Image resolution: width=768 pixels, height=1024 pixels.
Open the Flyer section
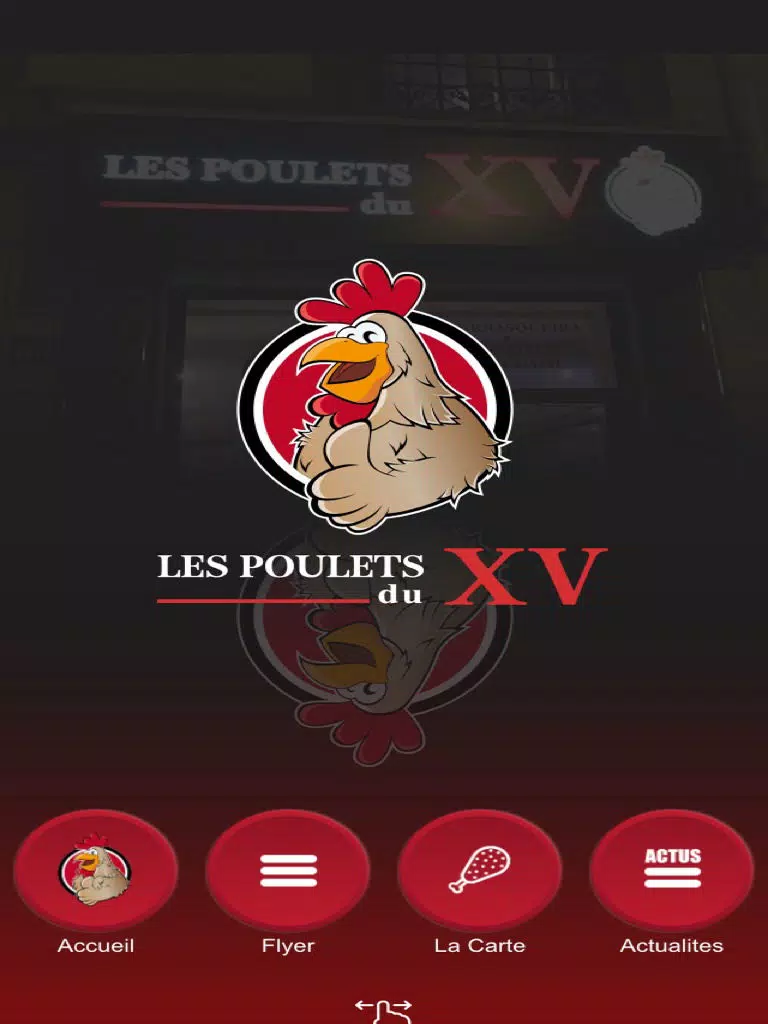coord(288,870)
